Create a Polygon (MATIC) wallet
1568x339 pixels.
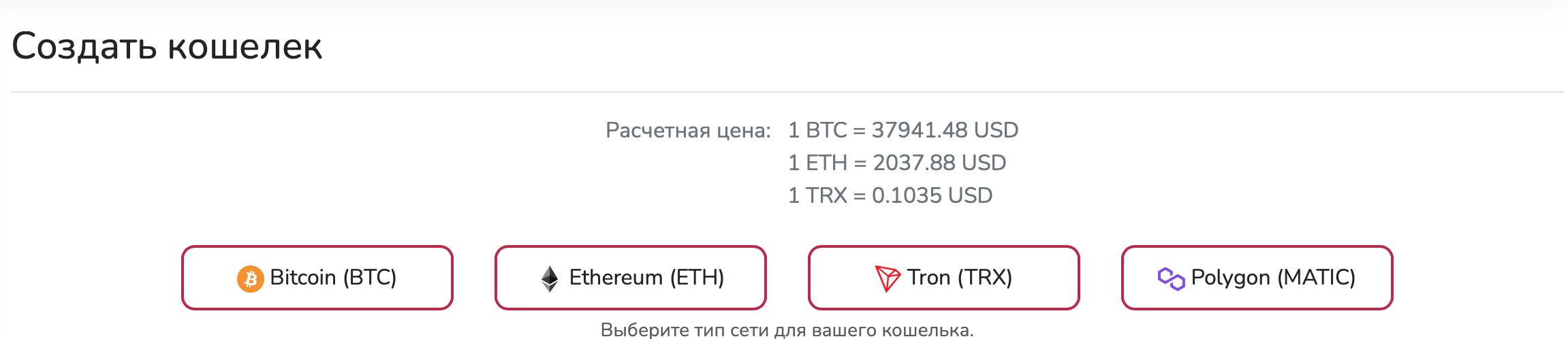pos(1257,278)
